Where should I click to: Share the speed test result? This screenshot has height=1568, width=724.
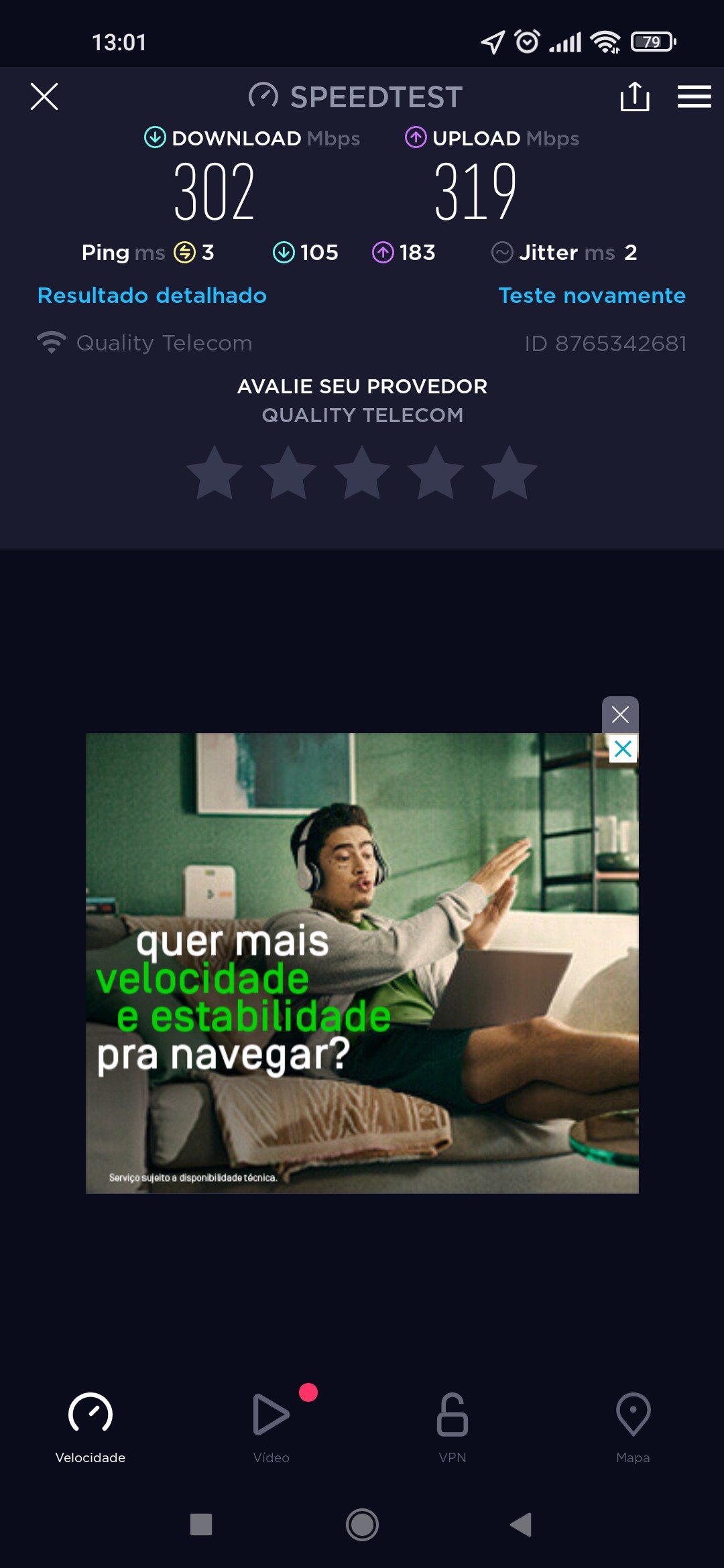coord(634,96)
